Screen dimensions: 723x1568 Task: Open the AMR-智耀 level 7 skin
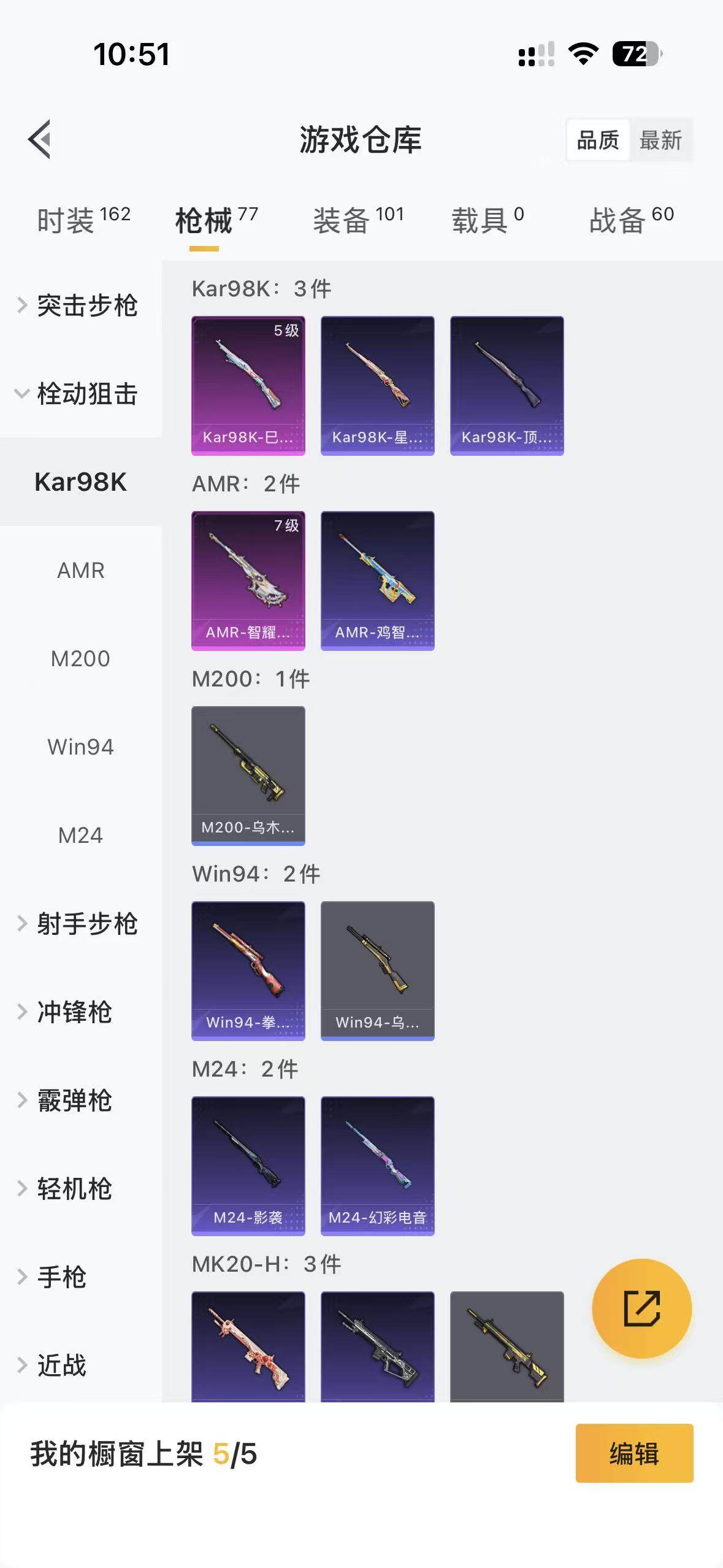click(x=248, y=580)
